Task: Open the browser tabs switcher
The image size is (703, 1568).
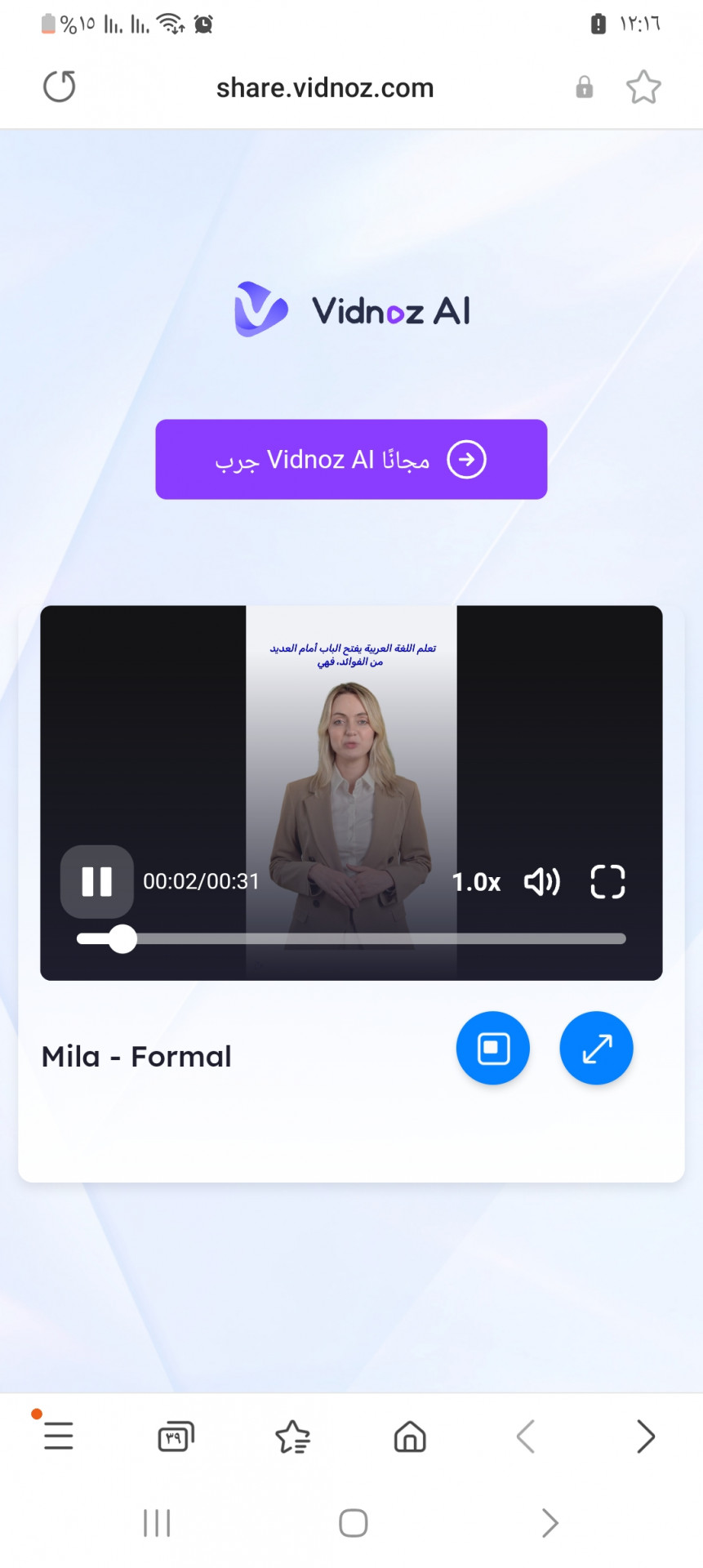Action: tap(176, 1437)
